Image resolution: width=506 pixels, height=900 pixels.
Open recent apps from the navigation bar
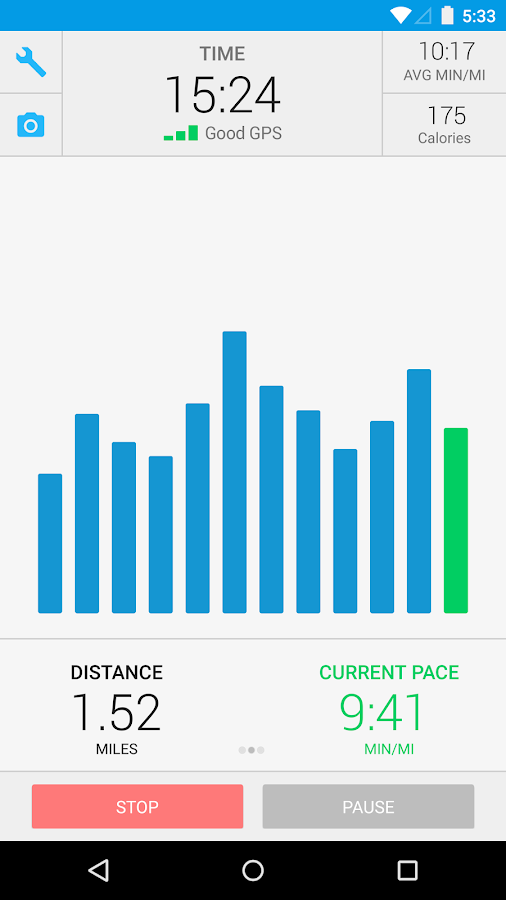[x=407, y=870]
